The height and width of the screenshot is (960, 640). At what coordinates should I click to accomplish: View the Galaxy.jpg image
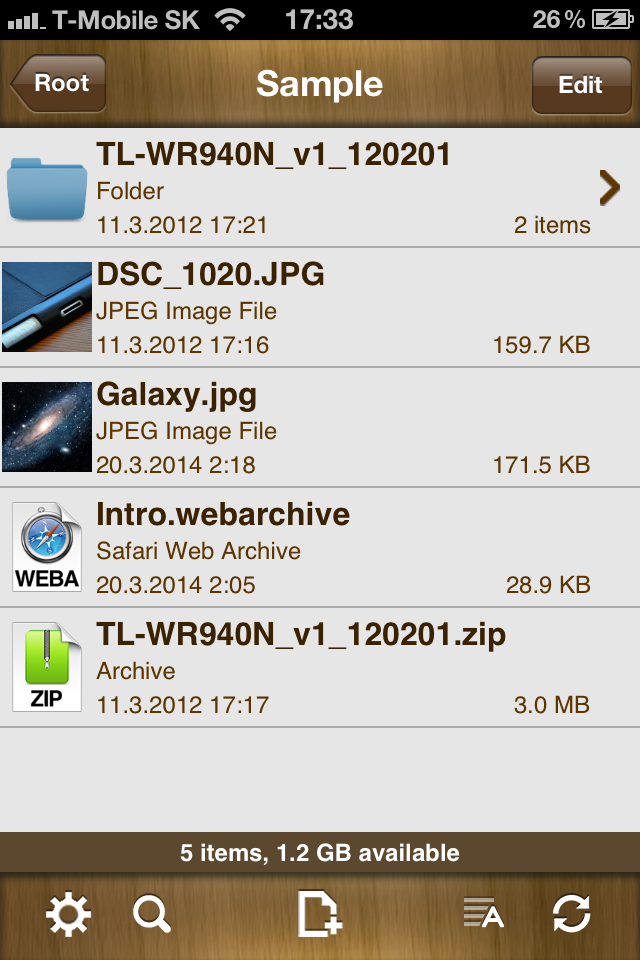pos(320,428)
